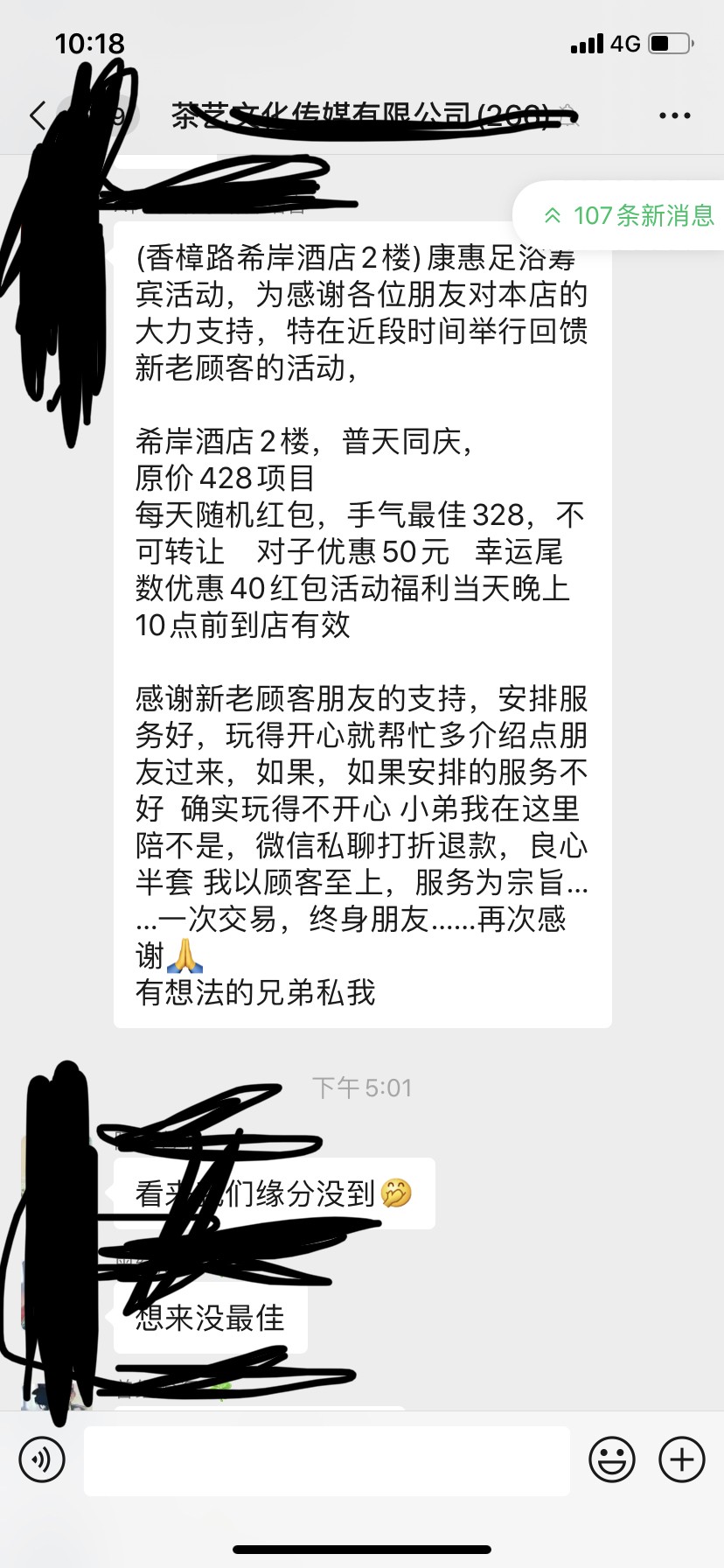This screenshot has width=724, height=1568.
Task: Open the emoji sticker panel
Action: [611, 1459]
